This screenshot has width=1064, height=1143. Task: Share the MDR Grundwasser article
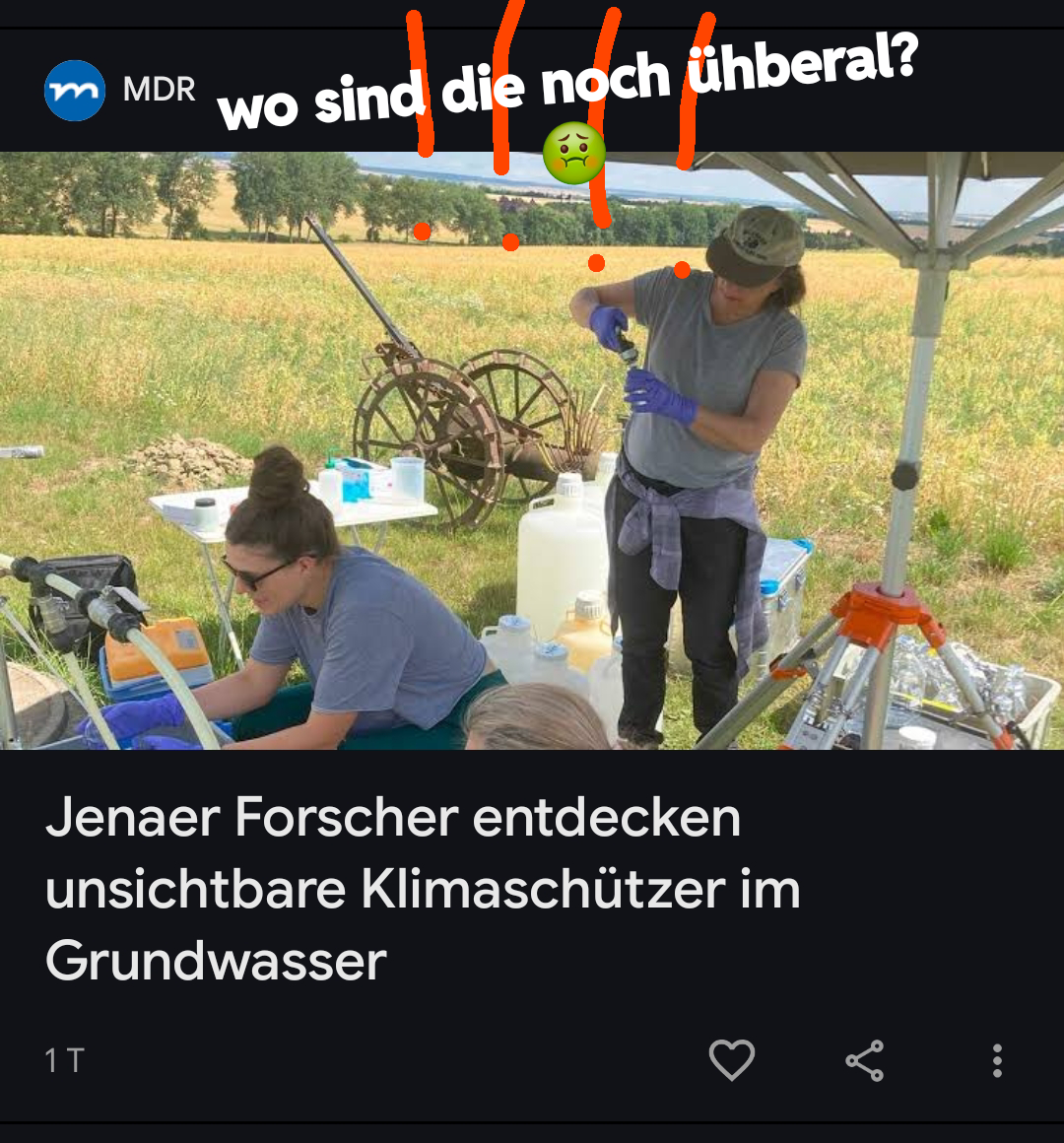click(864, 1060)
